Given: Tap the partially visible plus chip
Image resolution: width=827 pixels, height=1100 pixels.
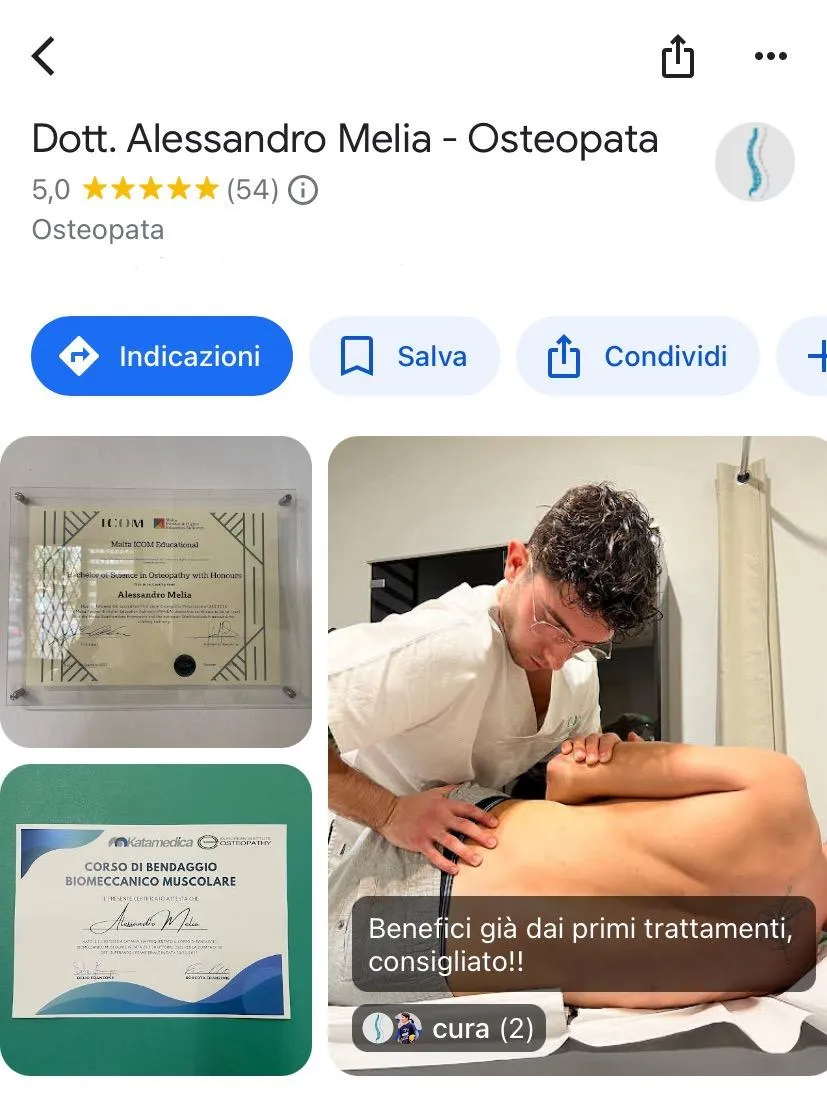Looking at the screenshot, I should click(813, 356).
